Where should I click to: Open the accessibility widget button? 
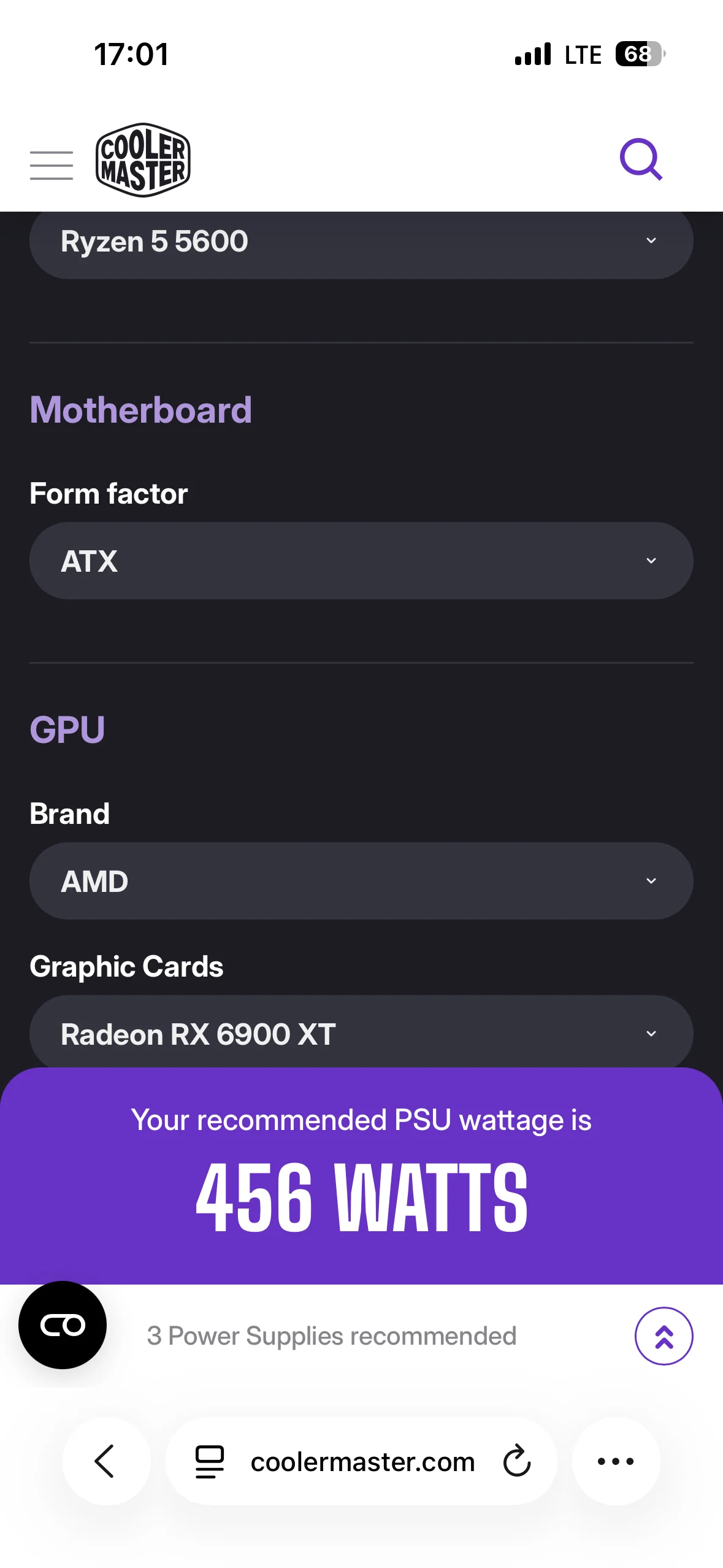[x=63, y=1325]
